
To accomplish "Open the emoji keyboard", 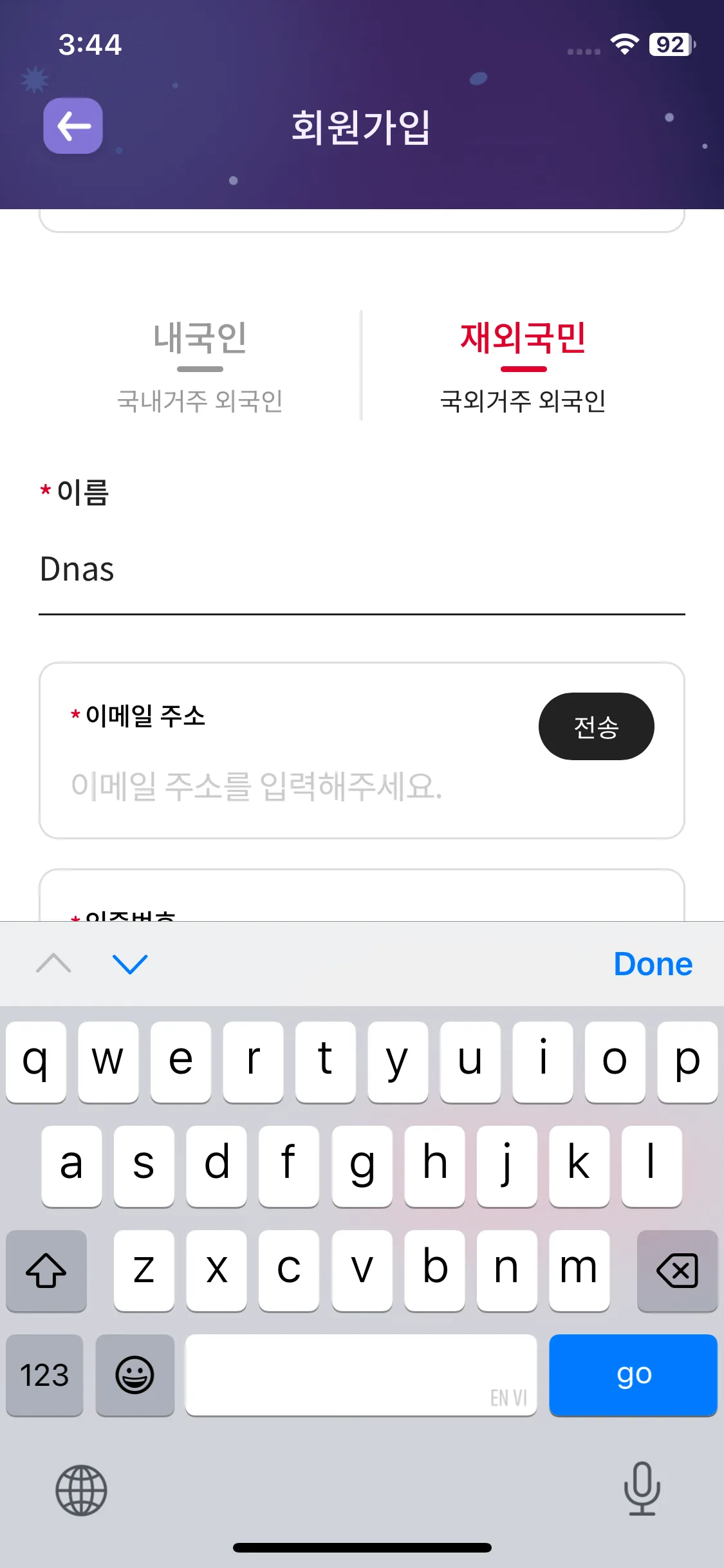I will (135, 1376).
